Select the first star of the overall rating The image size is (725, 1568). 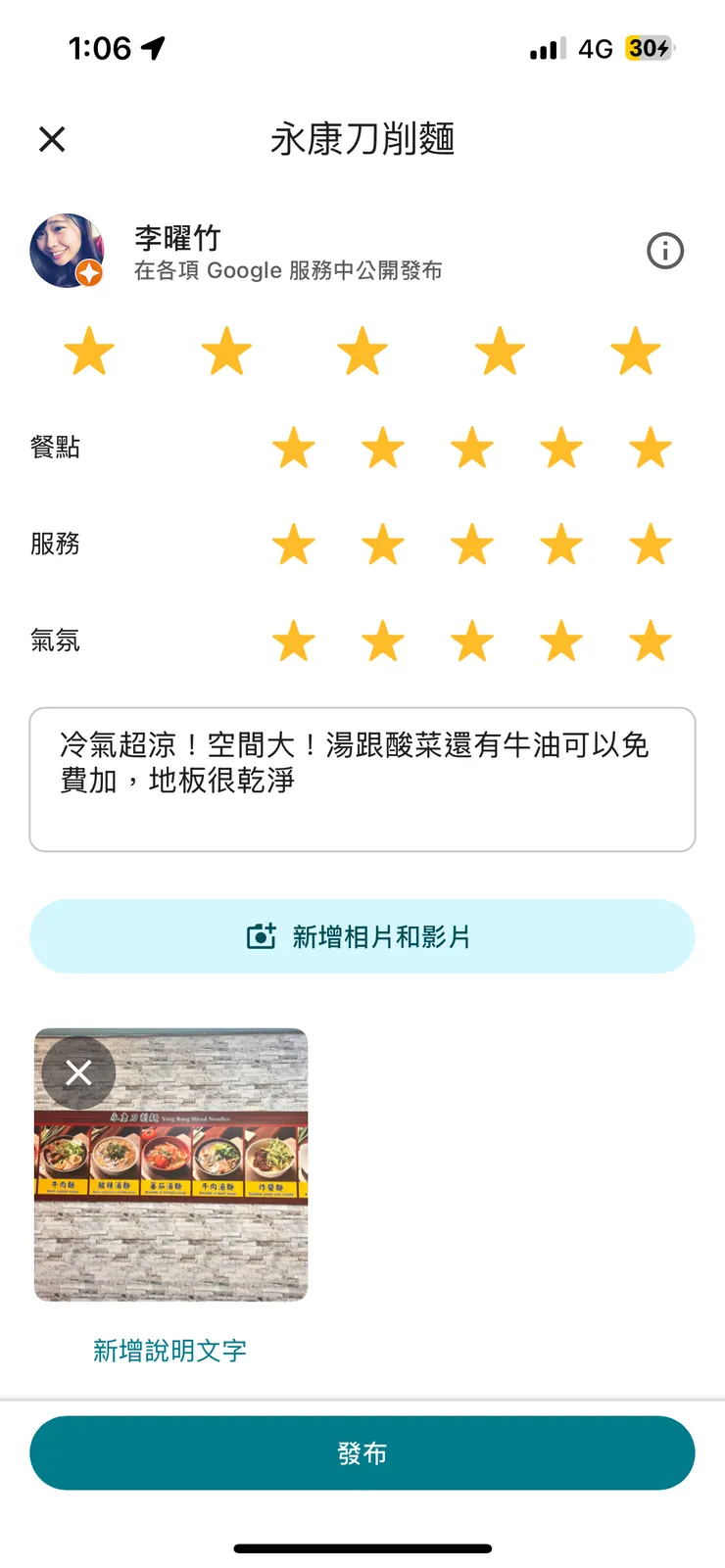tap(90, 351)
